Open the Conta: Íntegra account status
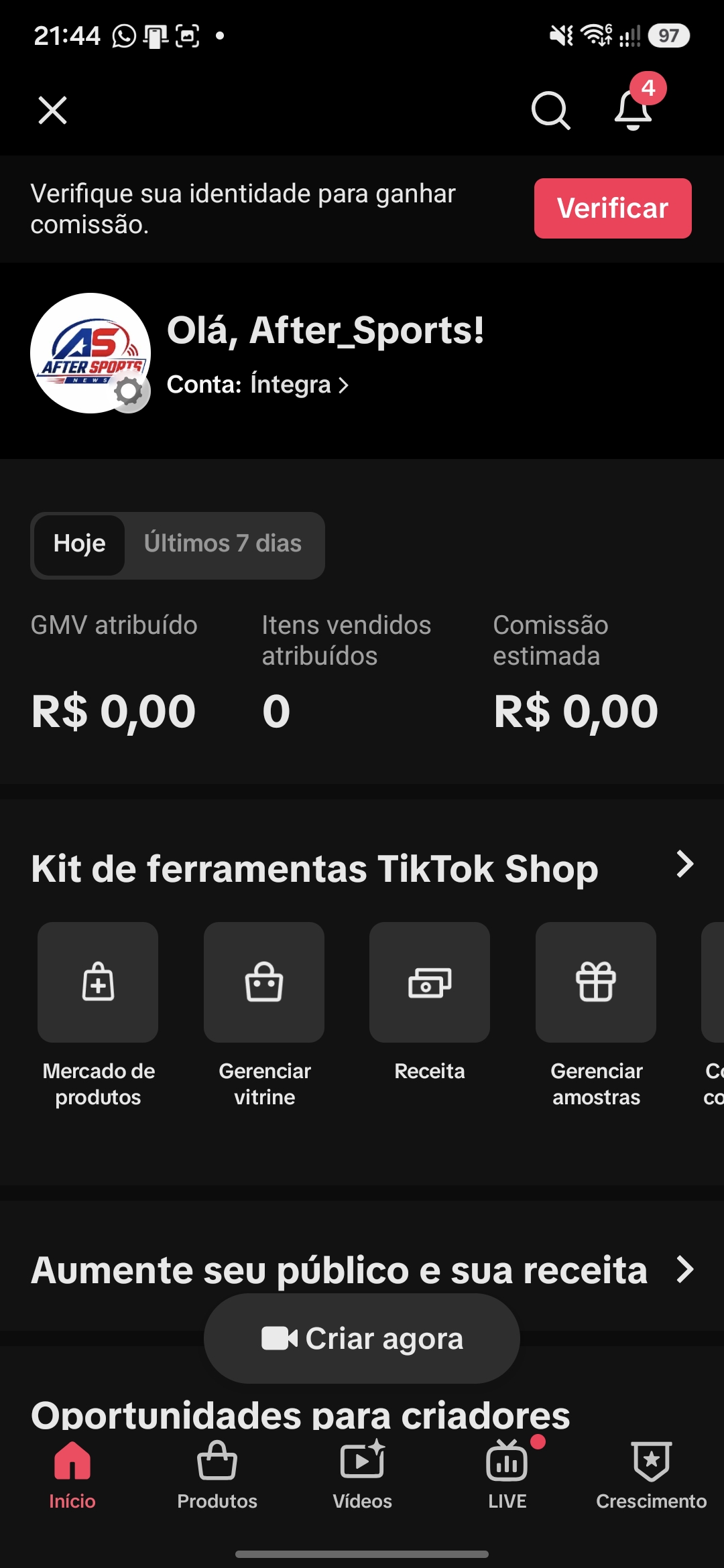 tap(258, 385)
